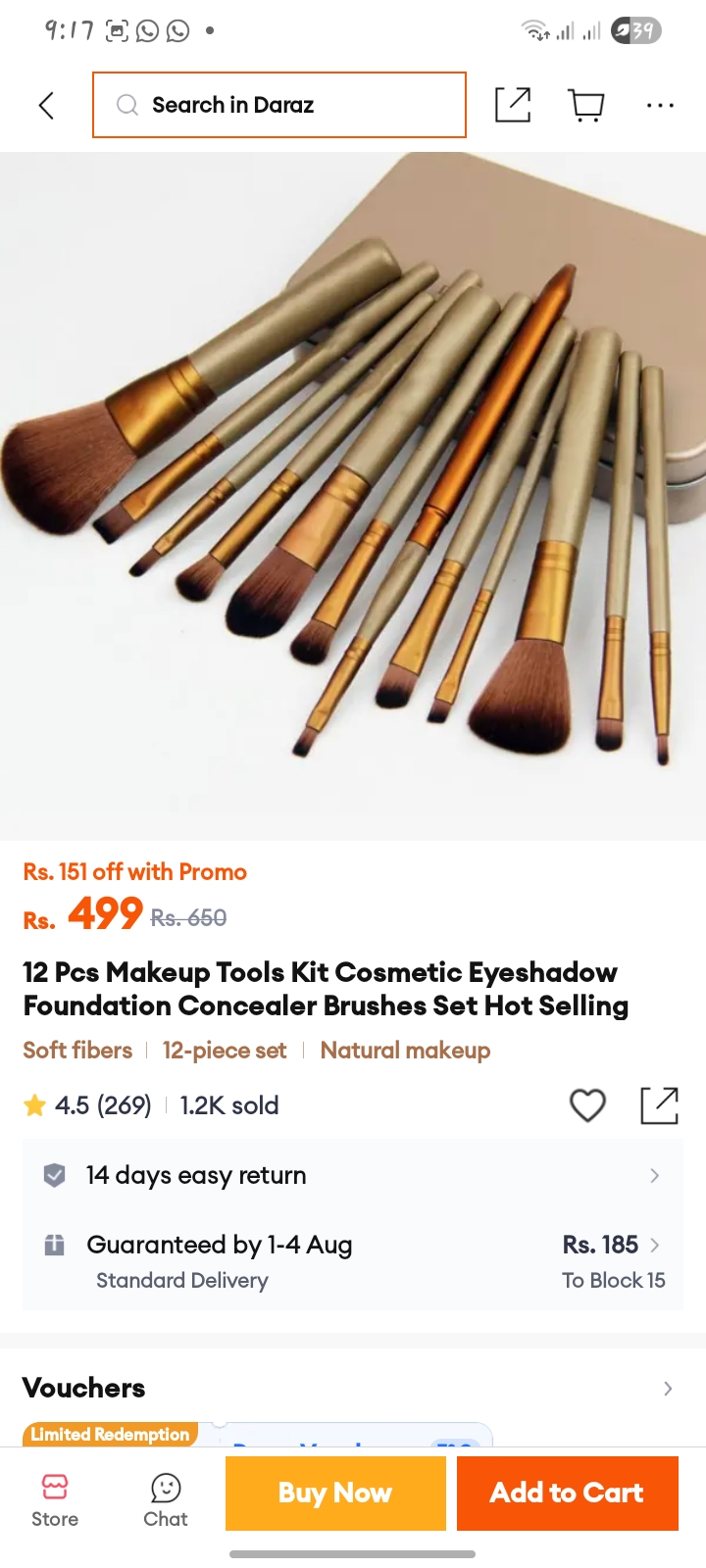Go back using the top arrow
Screen dimensions: 706x1568
pyautogui.click(x=45, y=105)
